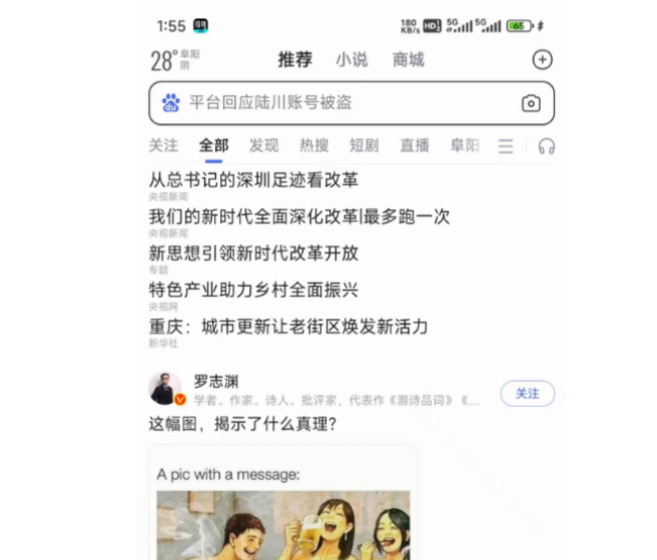Go to the 短剧 tab
The width and height of the screenshot is (657, 560).
pyautogui.click(x=364, y=146)
